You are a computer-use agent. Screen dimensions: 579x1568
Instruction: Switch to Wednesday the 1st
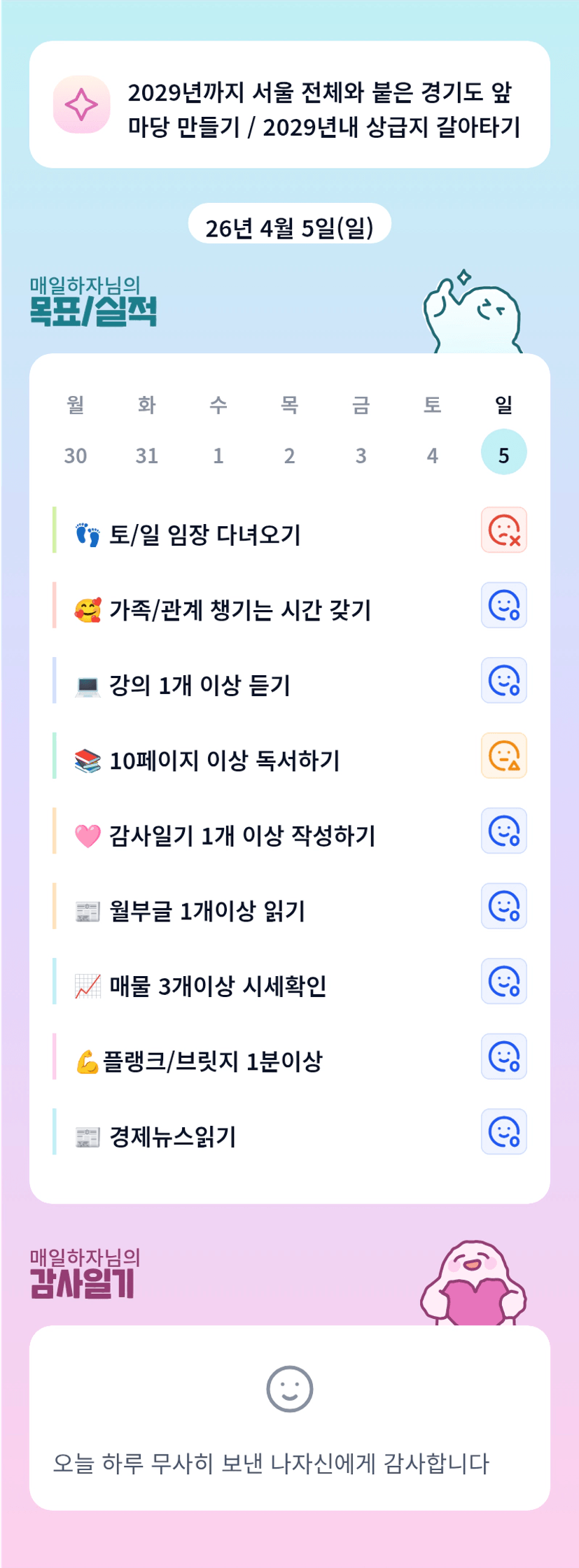(218, 455)
